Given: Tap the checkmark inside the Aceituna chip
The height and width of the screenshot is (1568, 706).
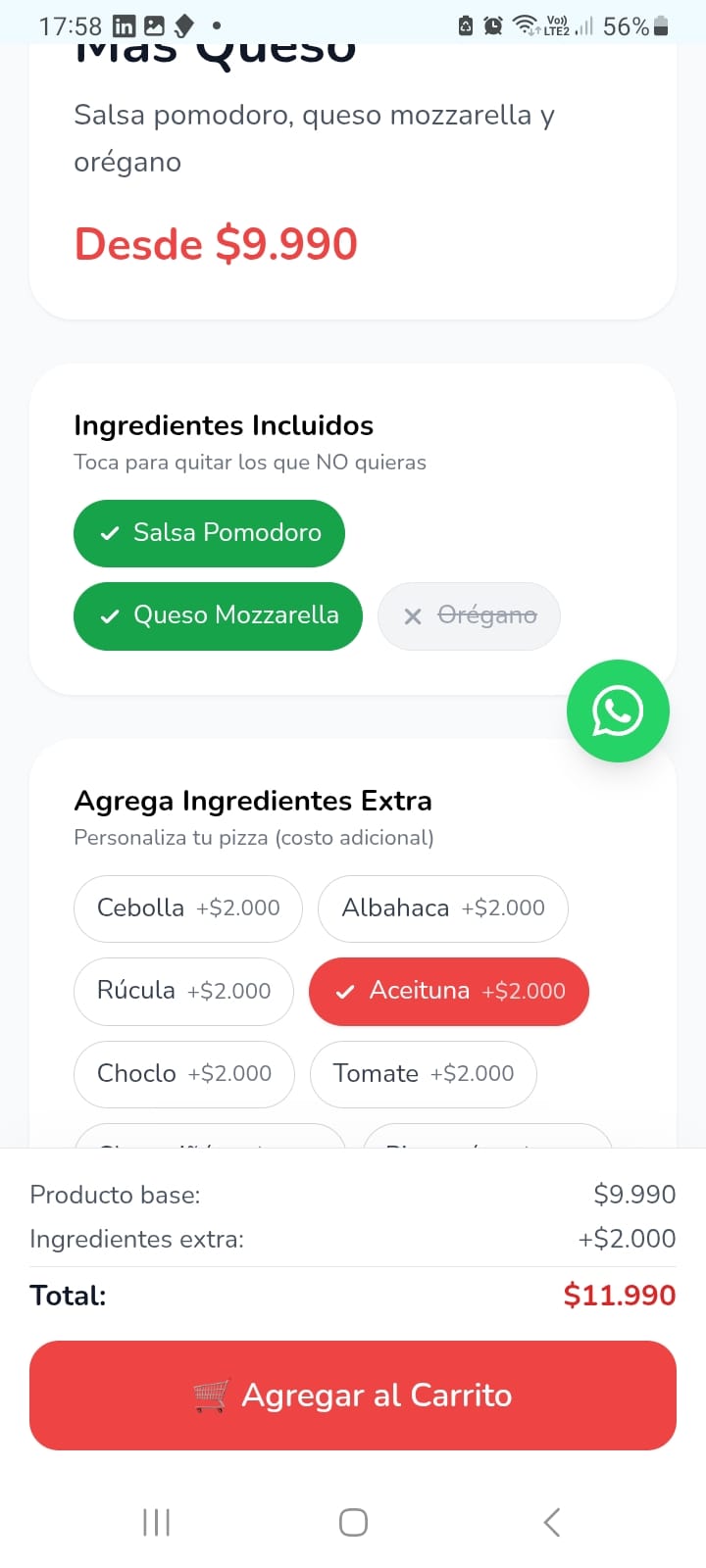Looking at the screenshot, I should 345,992.
